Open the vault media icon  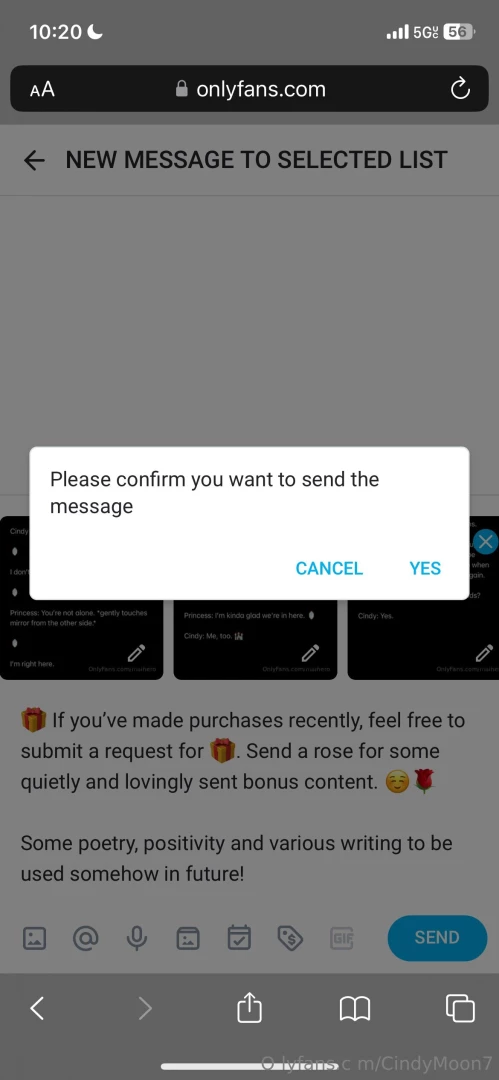pos(188,938)
